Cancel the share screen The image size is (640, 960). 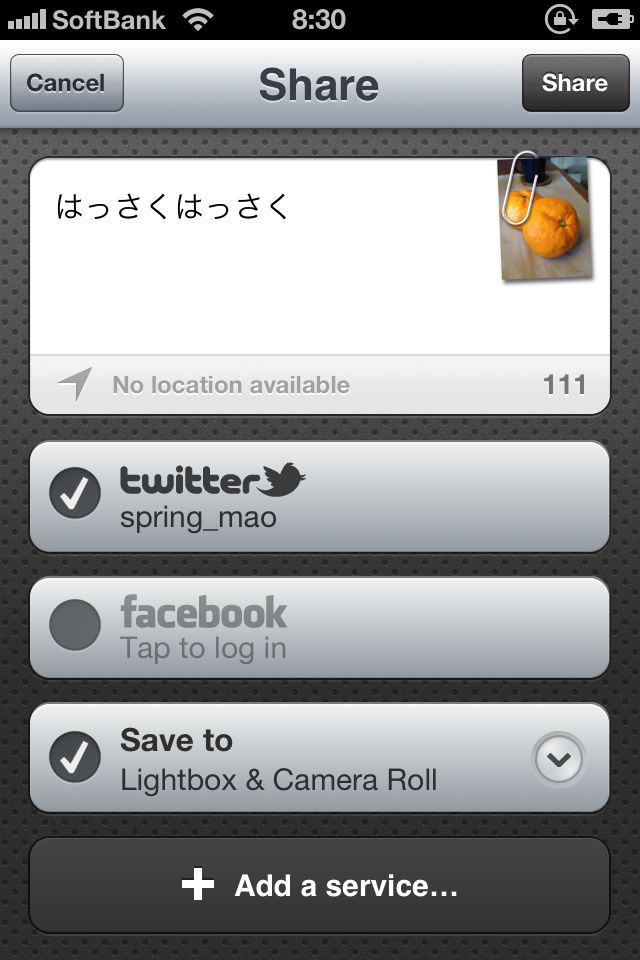66,83
